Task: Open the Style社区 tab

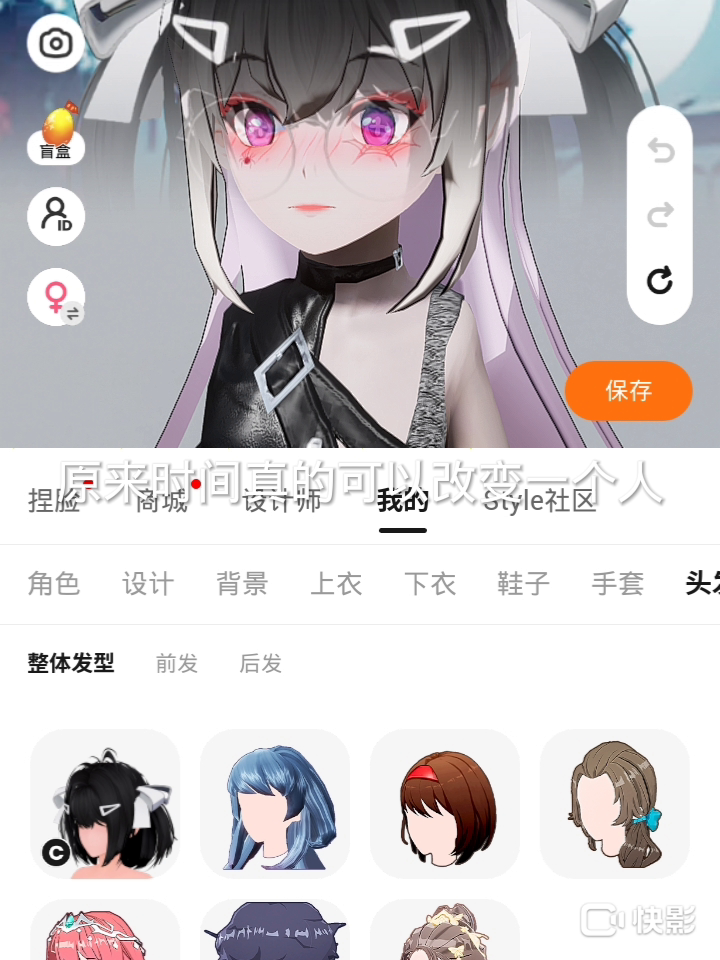Action: tap(540, 500)
